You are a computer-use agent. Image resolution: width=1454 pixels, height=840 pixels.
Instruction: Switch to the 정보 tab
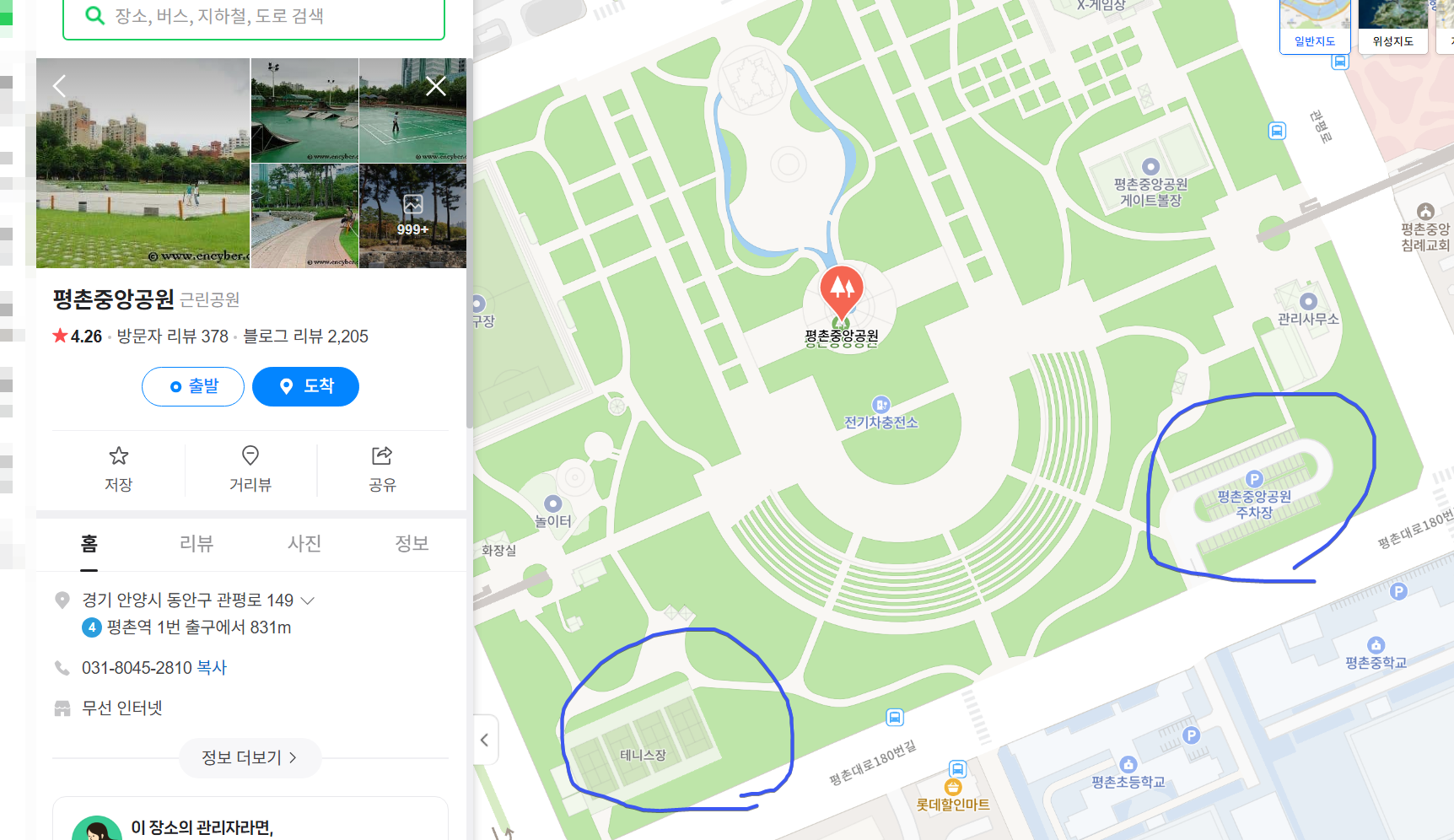click(412, 544)
